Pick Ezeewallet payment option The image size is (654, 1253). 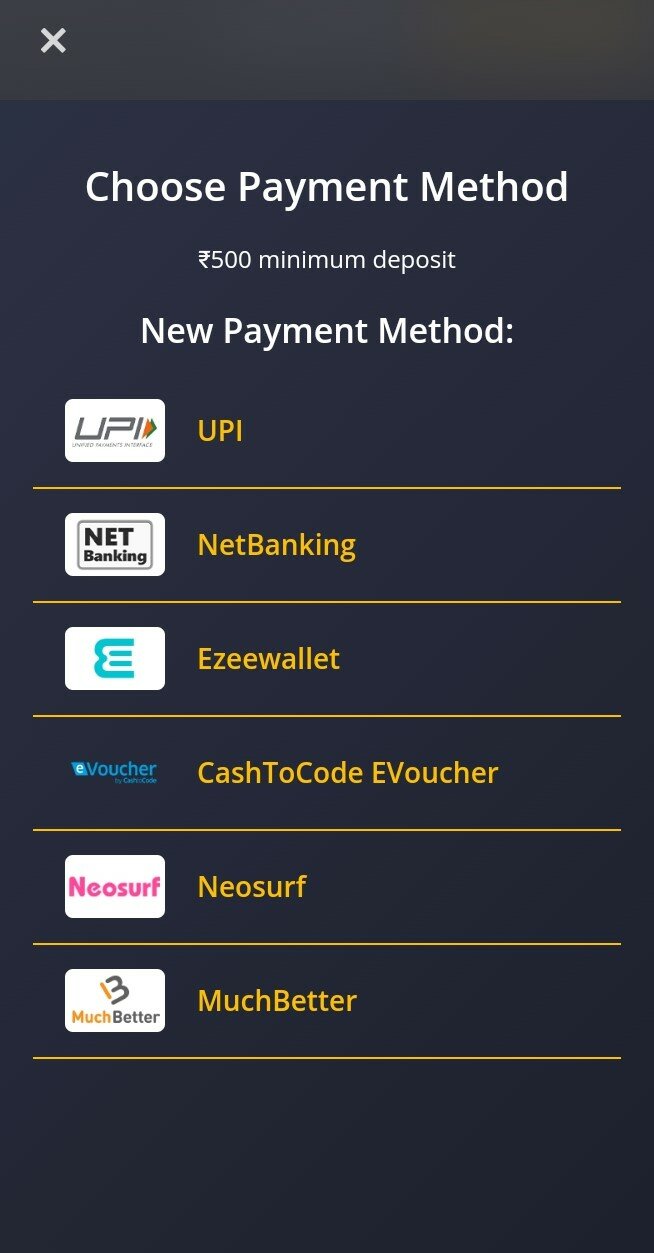[327, 659]
